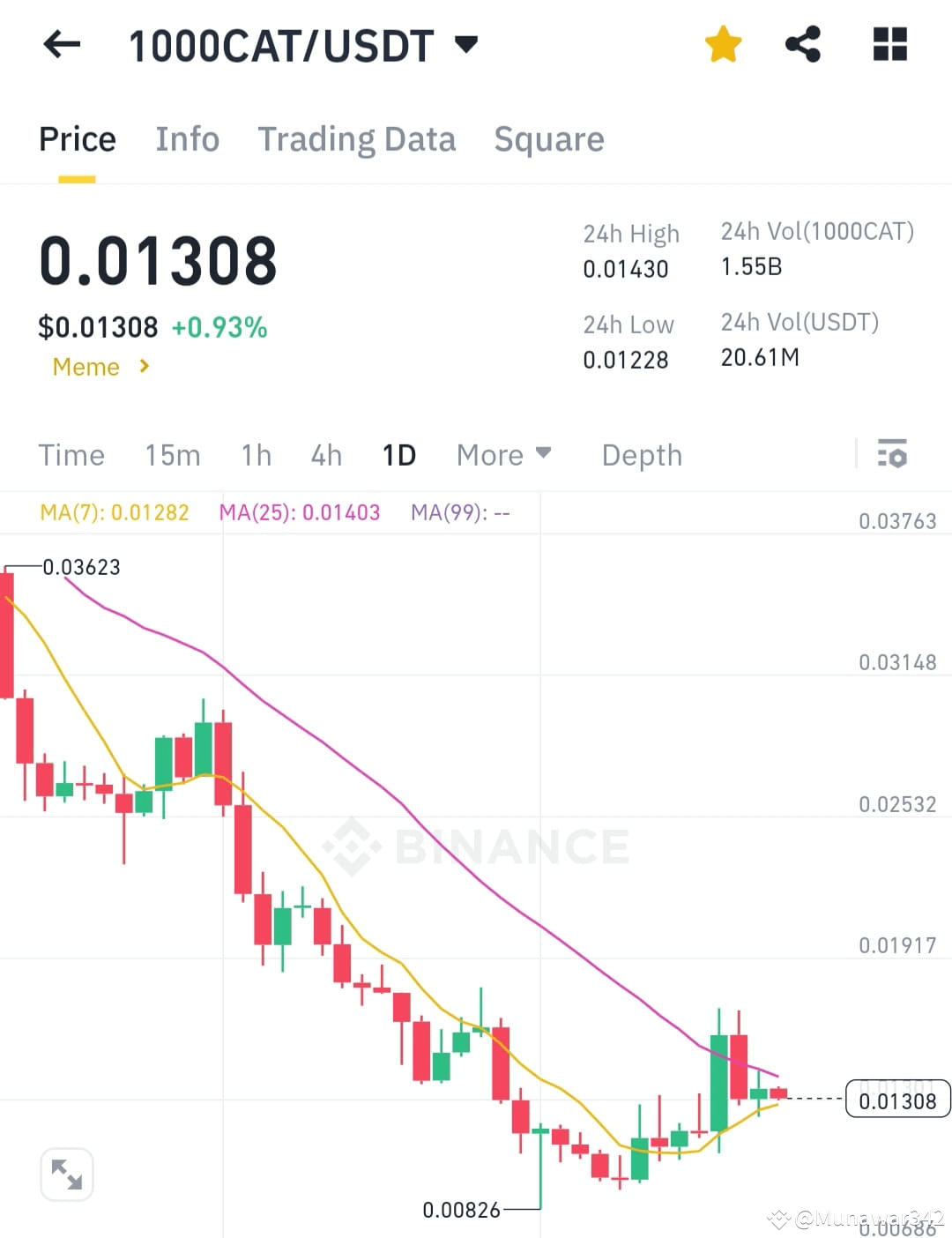The width and height of the screenshot is (952, 1238).
Task: Toggle the favorite star for 1000CAT/USDT
Action: pos(723,44)
